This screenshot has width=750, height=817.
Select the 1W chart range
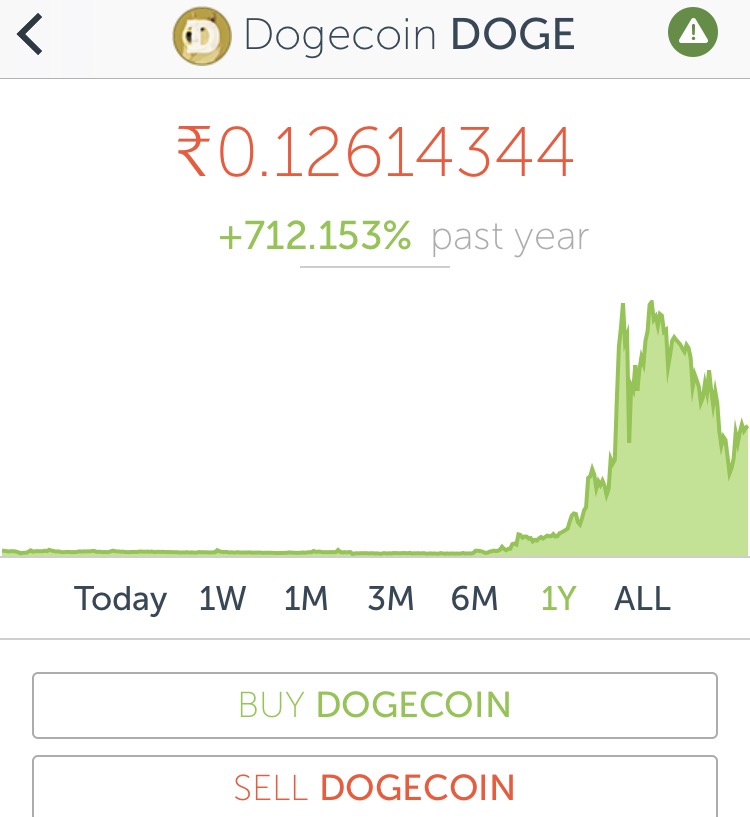[x=222, y=599]
